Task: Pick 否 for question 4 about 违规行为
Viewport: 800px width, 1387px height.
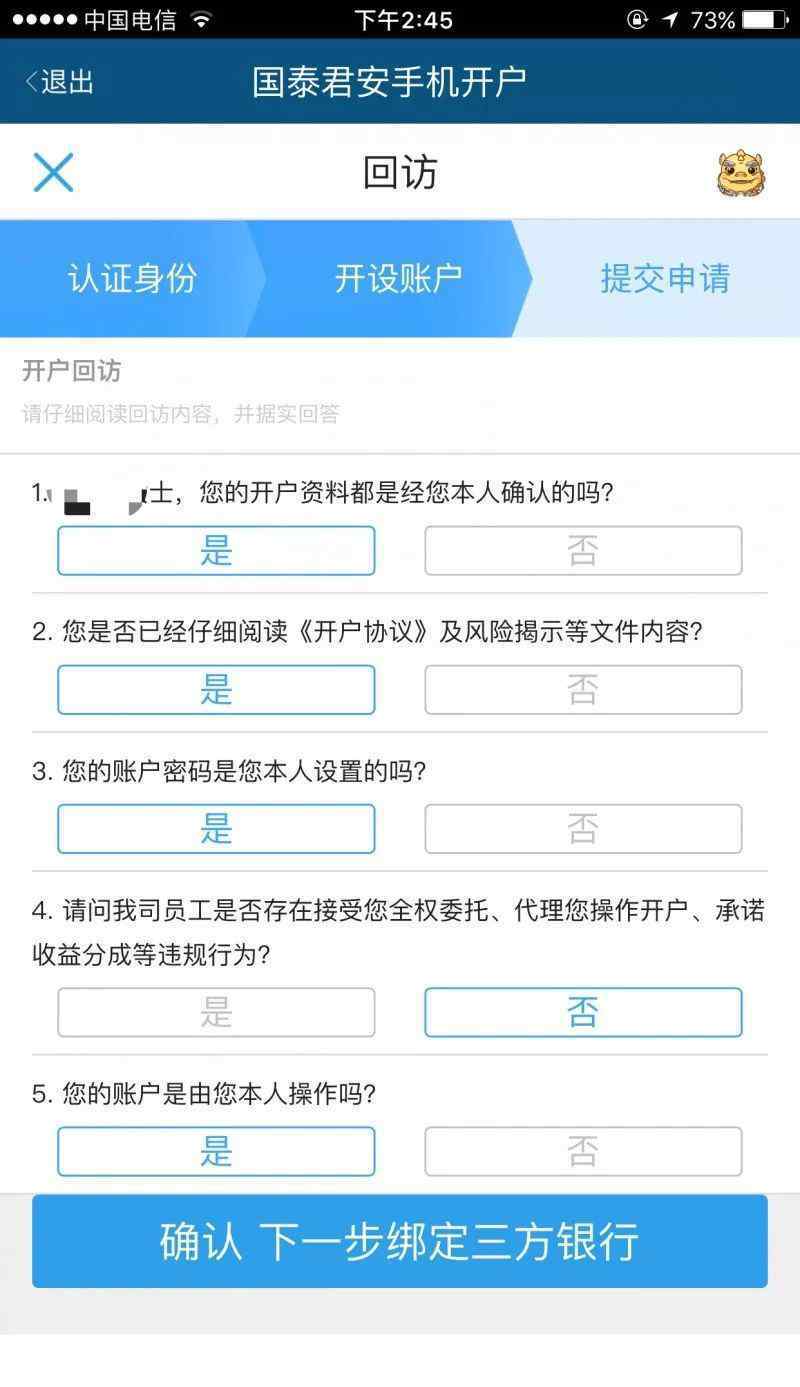Action: coord(583,1013)
